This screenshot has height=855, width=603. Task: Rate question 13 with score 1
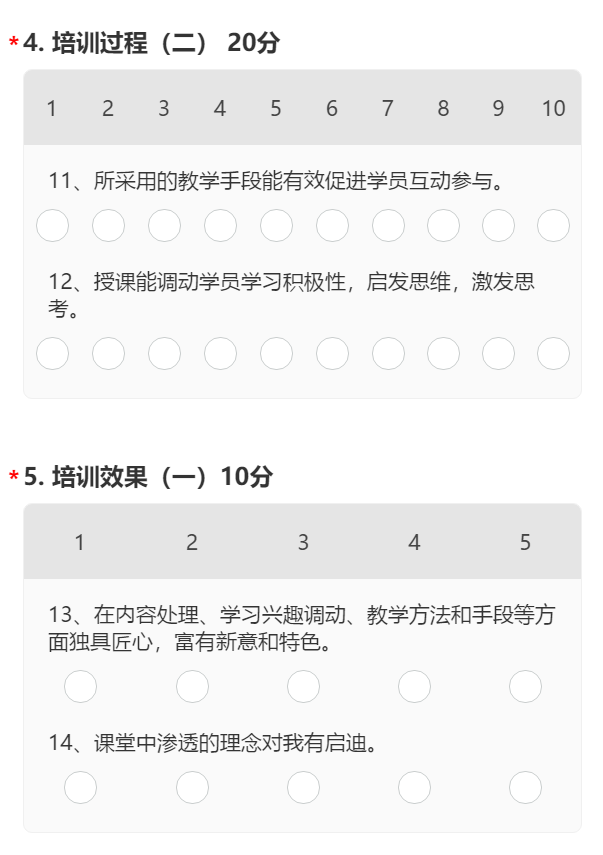[x=80, y=687]
